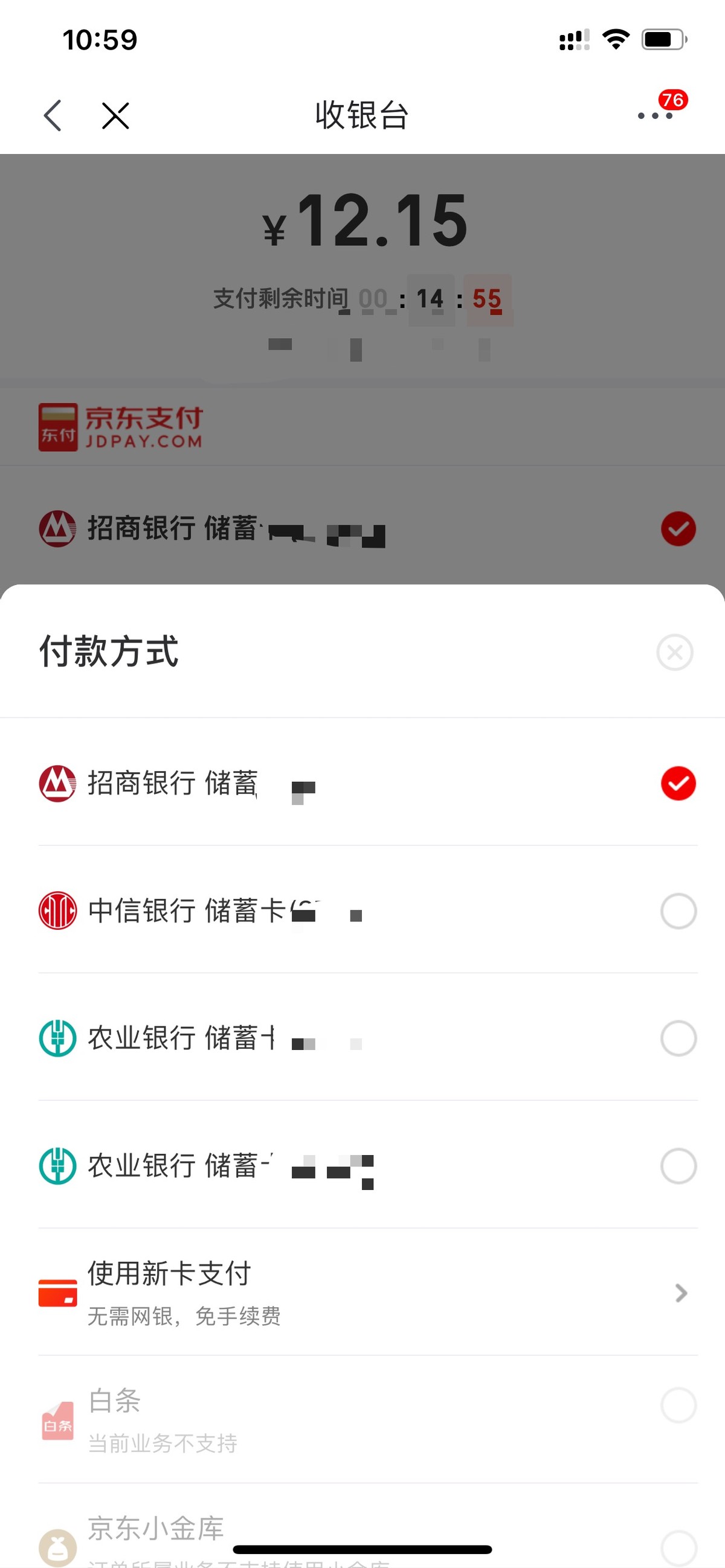Expand the 使用新卡支付 option via its chevron
The image size is (725, 1568).
(678, 1293)
